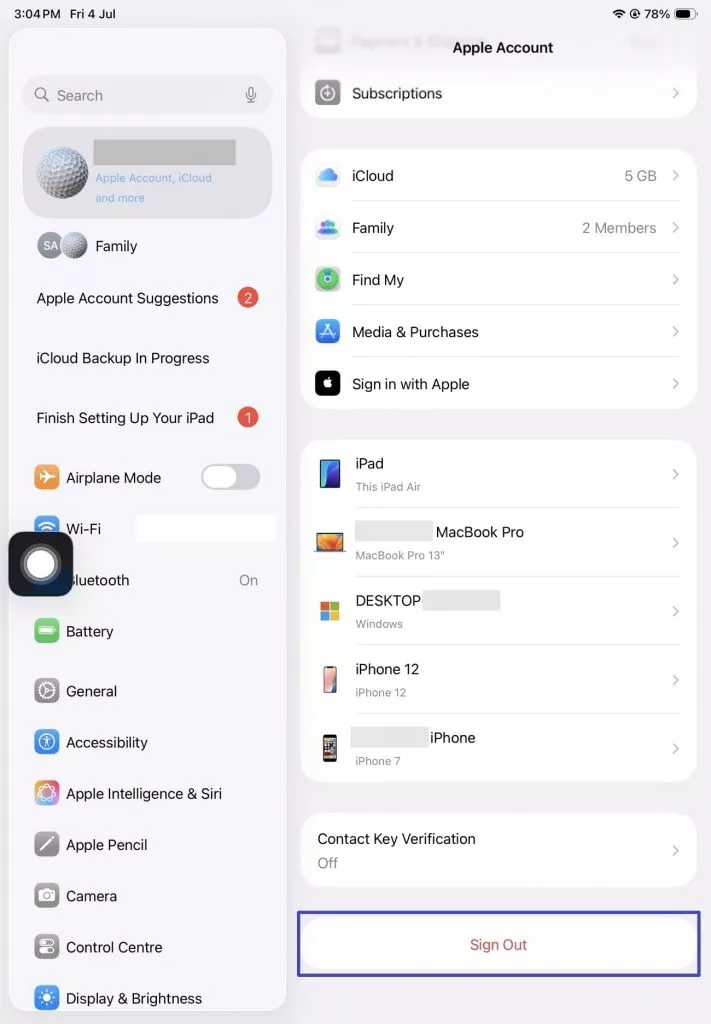
Task: Open Sign in with Apple
Action: (498, 384)
